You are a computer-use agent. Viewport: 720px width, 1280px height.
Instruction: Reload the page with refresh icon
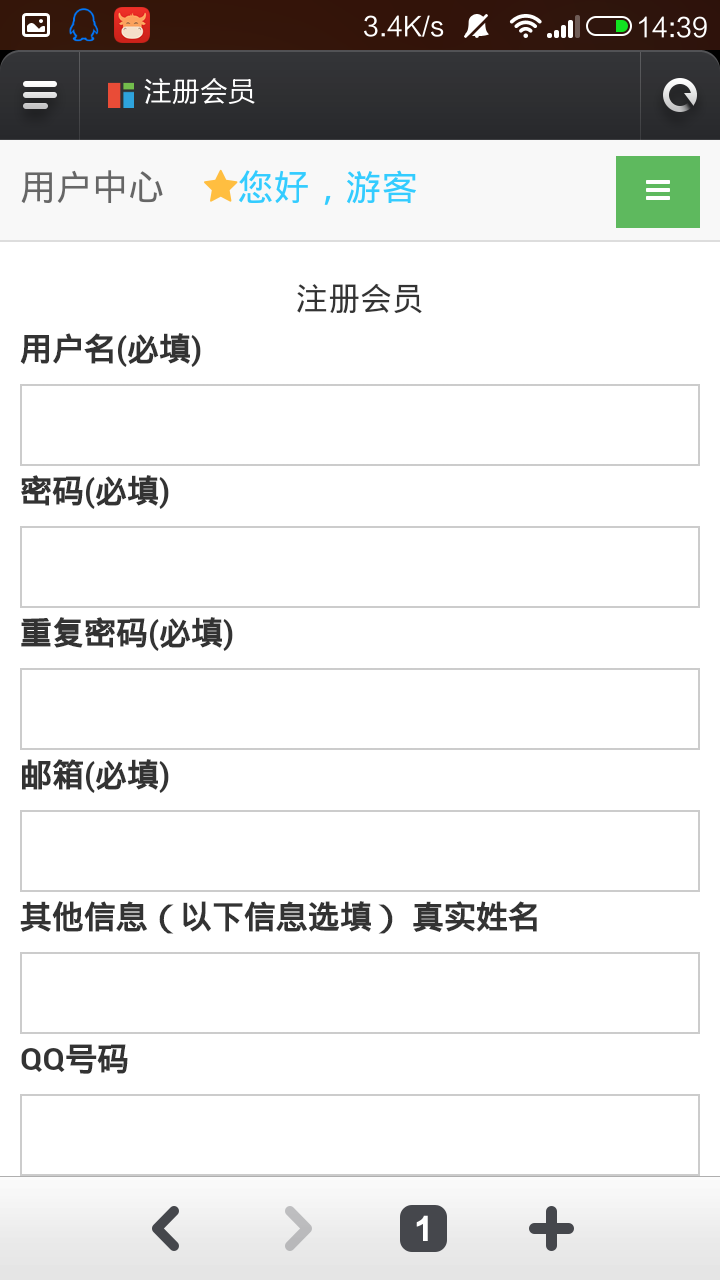[x=680, y=95]
